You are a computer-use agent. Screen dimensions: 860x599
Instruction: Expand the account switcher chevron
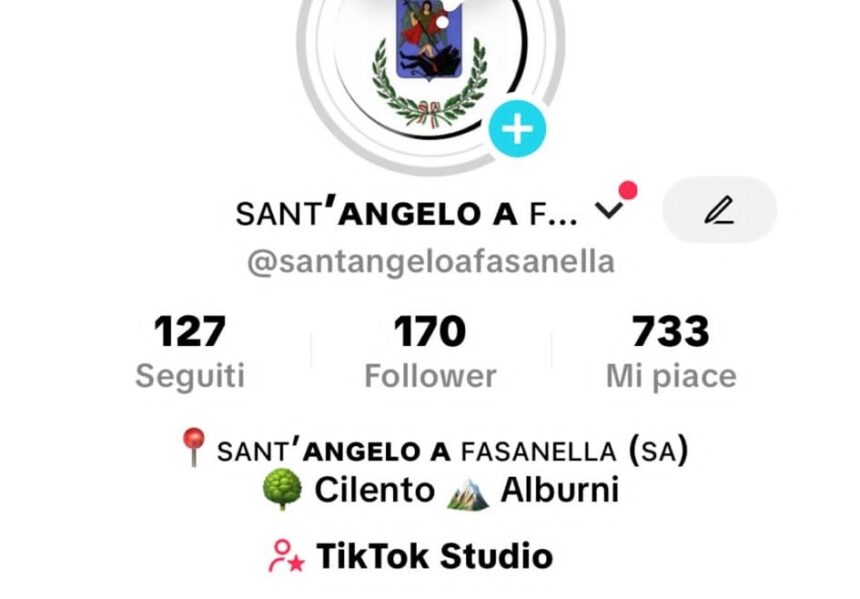pyautogui.click(x=608, y=211)
